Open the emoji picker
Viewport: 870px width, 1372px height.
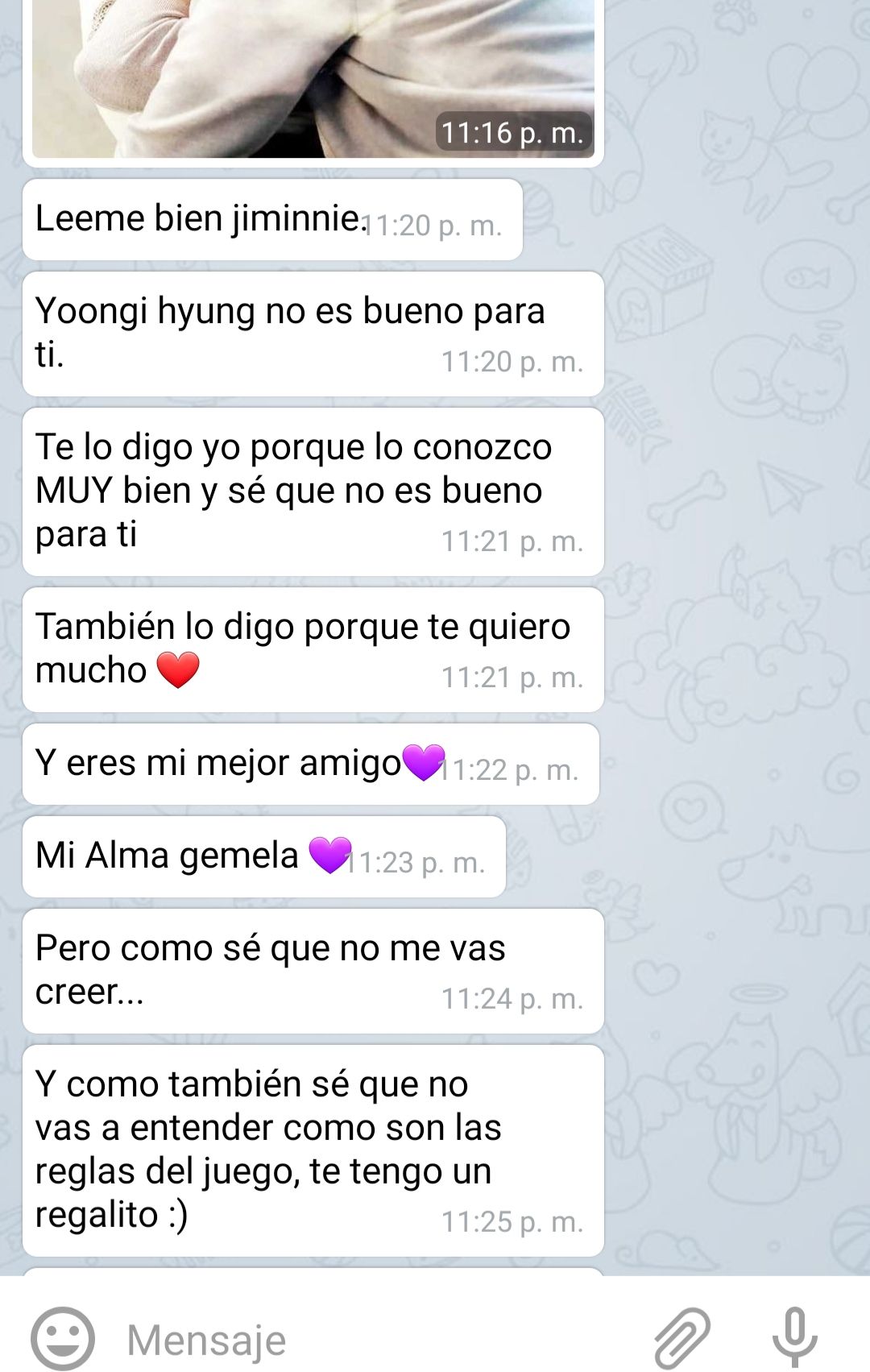62,1338
